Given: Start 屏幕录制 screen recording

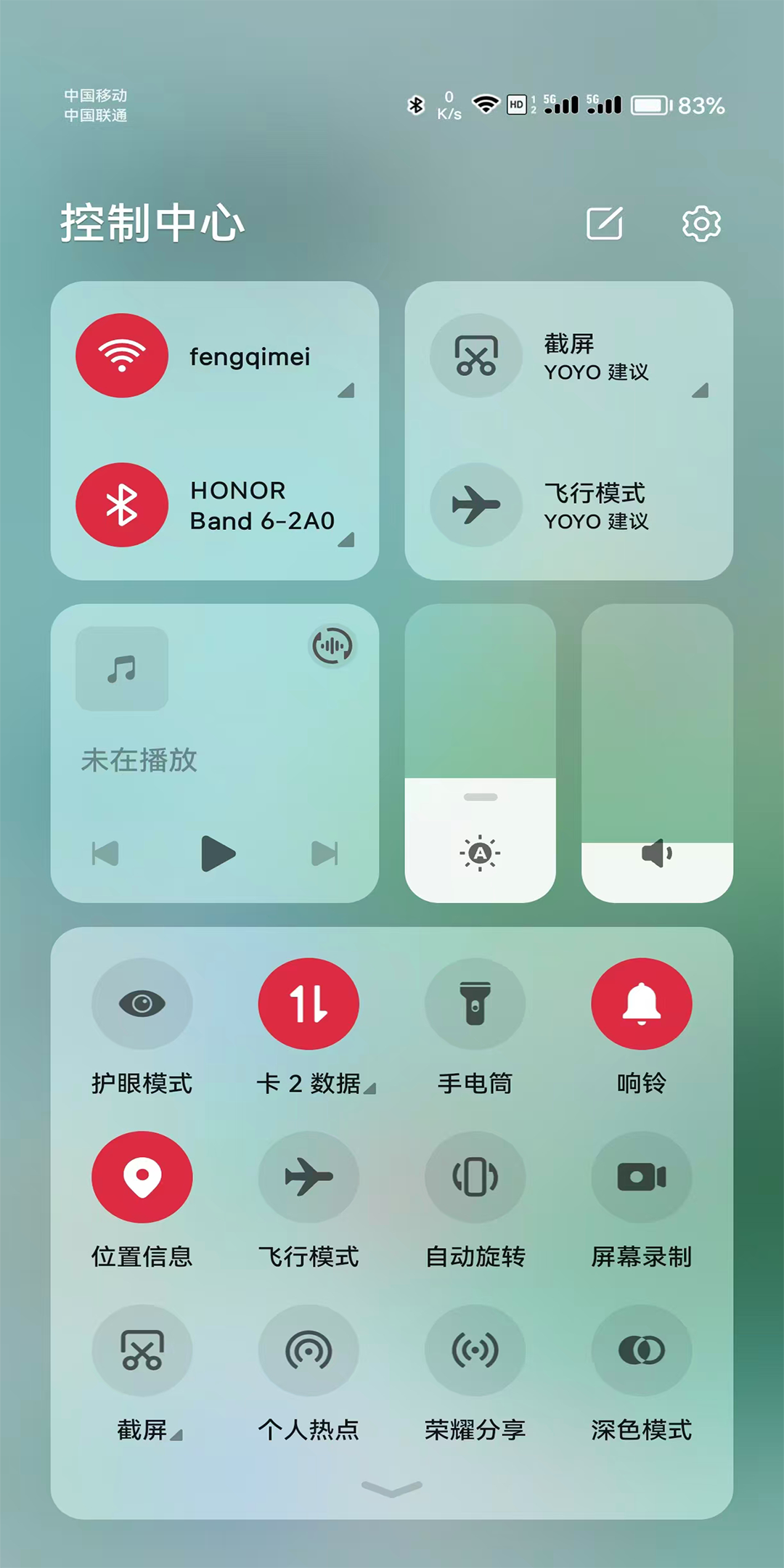Looking at the screenshot, I should (x=642, y=1177).
